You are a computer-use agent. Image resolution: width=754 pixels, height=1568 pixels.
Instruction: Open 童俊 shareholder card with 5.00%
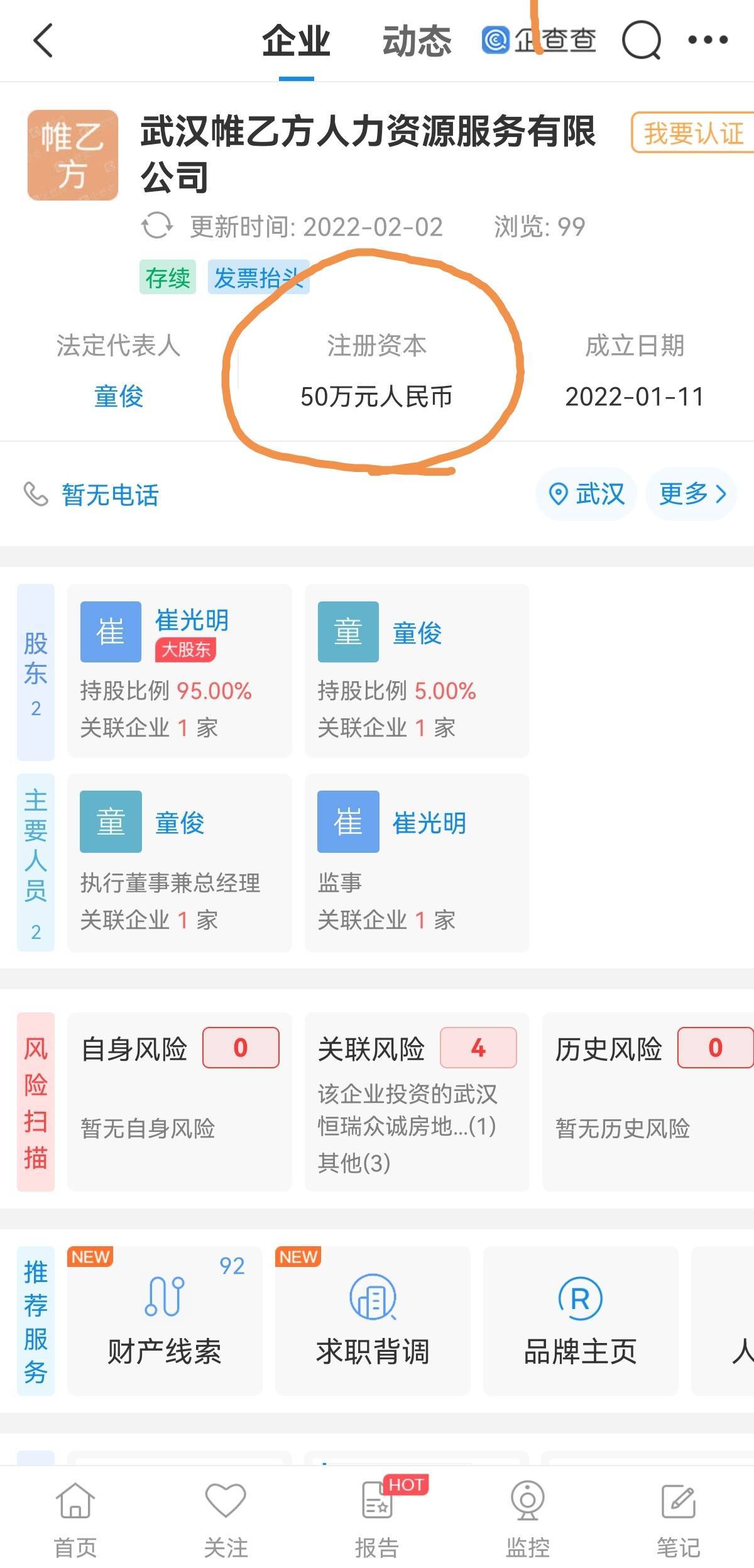click(417, 671)
